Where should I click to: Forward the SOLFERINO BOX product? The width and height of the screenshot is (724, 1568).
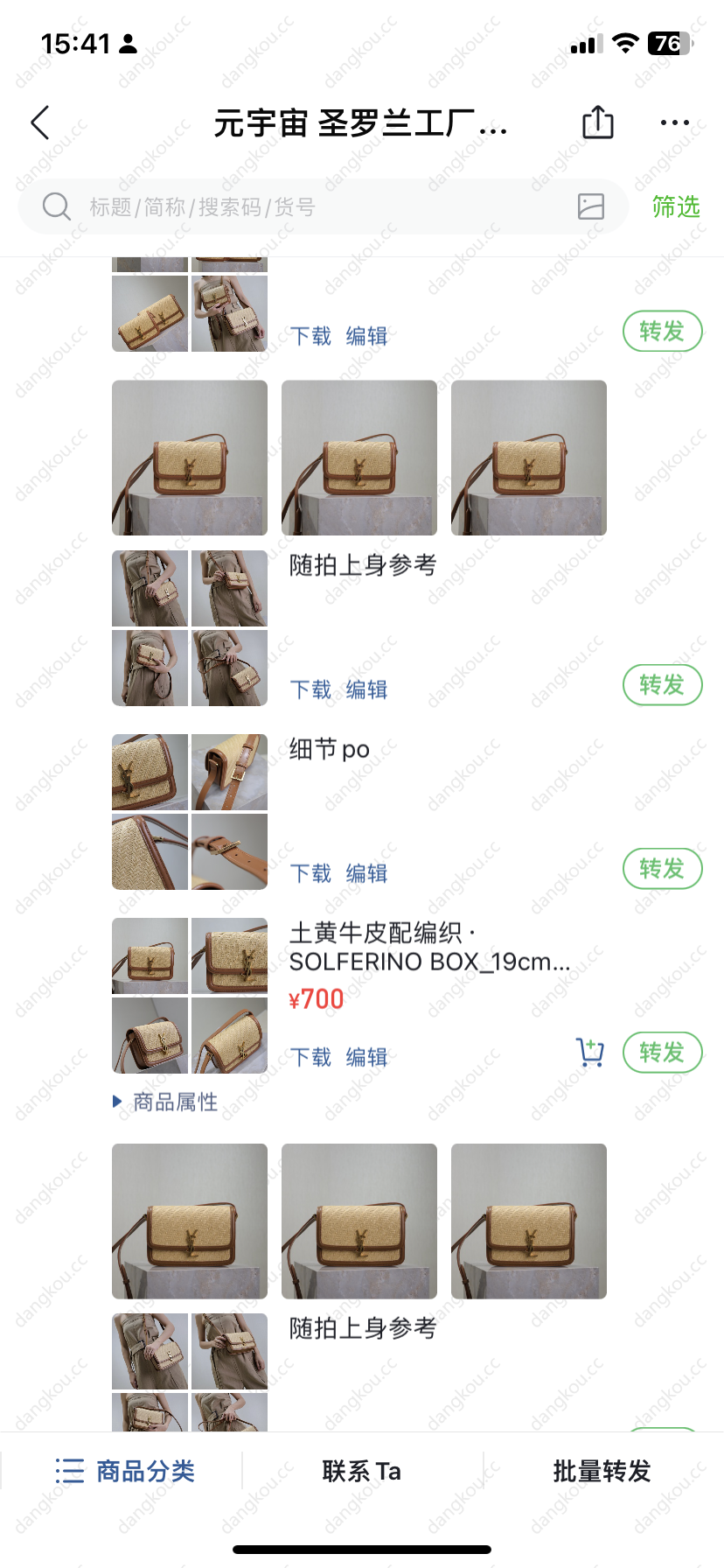(662, 1053)
